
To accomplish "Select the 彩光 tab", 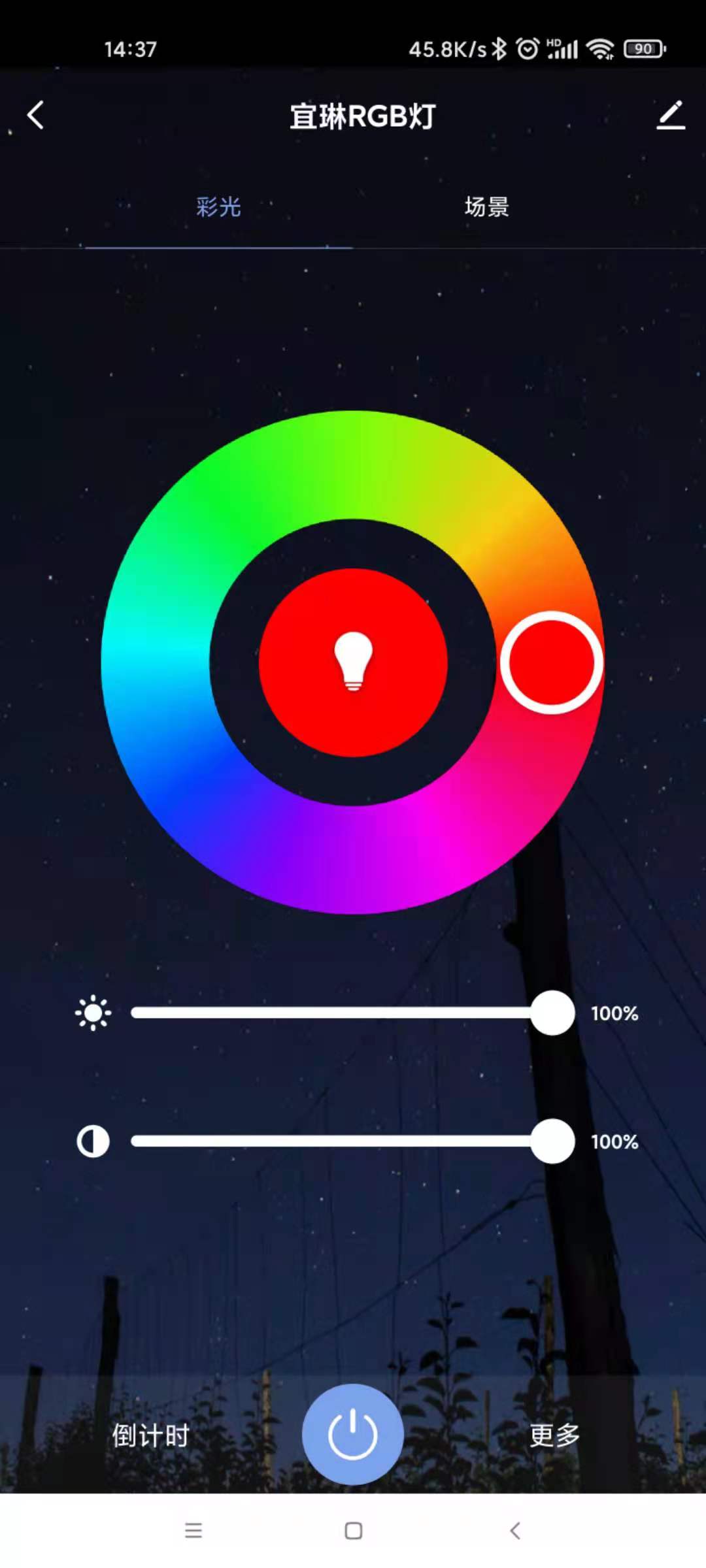I will [x=218, y=207].
